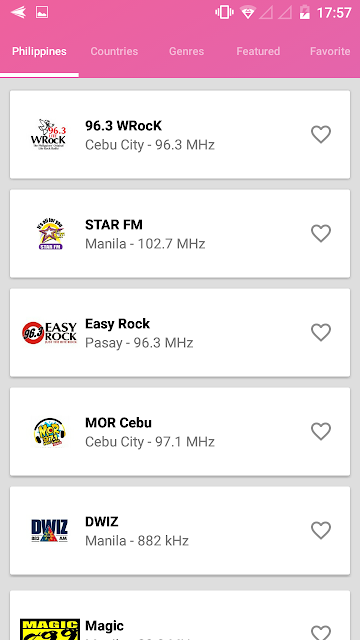This screenshot has width=360, height=640.
Task: Open the DWIZ 882 kHz station
Action: pos(180,531)
